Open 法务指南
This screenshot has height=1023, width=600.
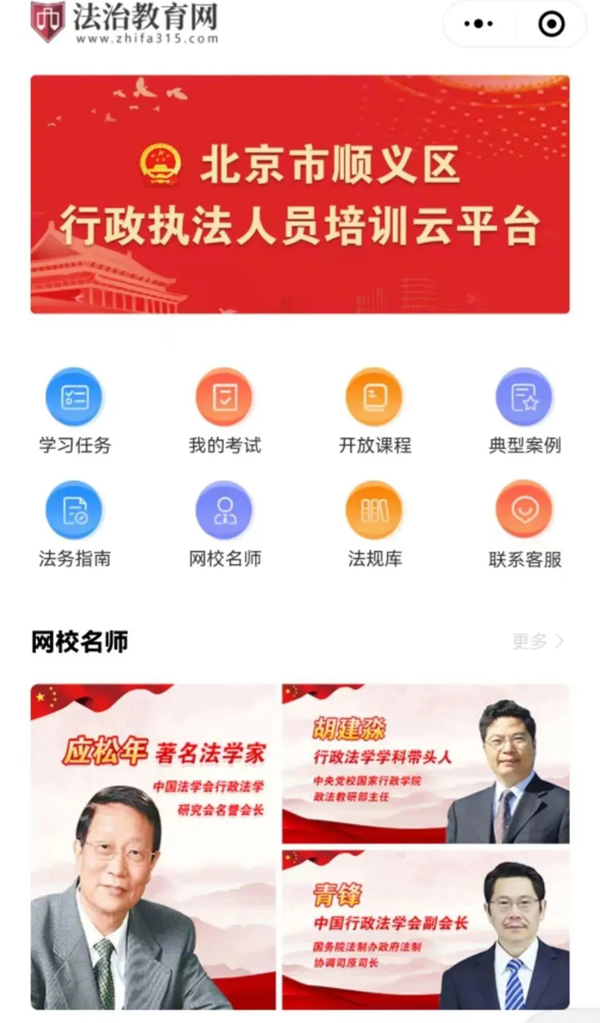[x=74, y=511]
